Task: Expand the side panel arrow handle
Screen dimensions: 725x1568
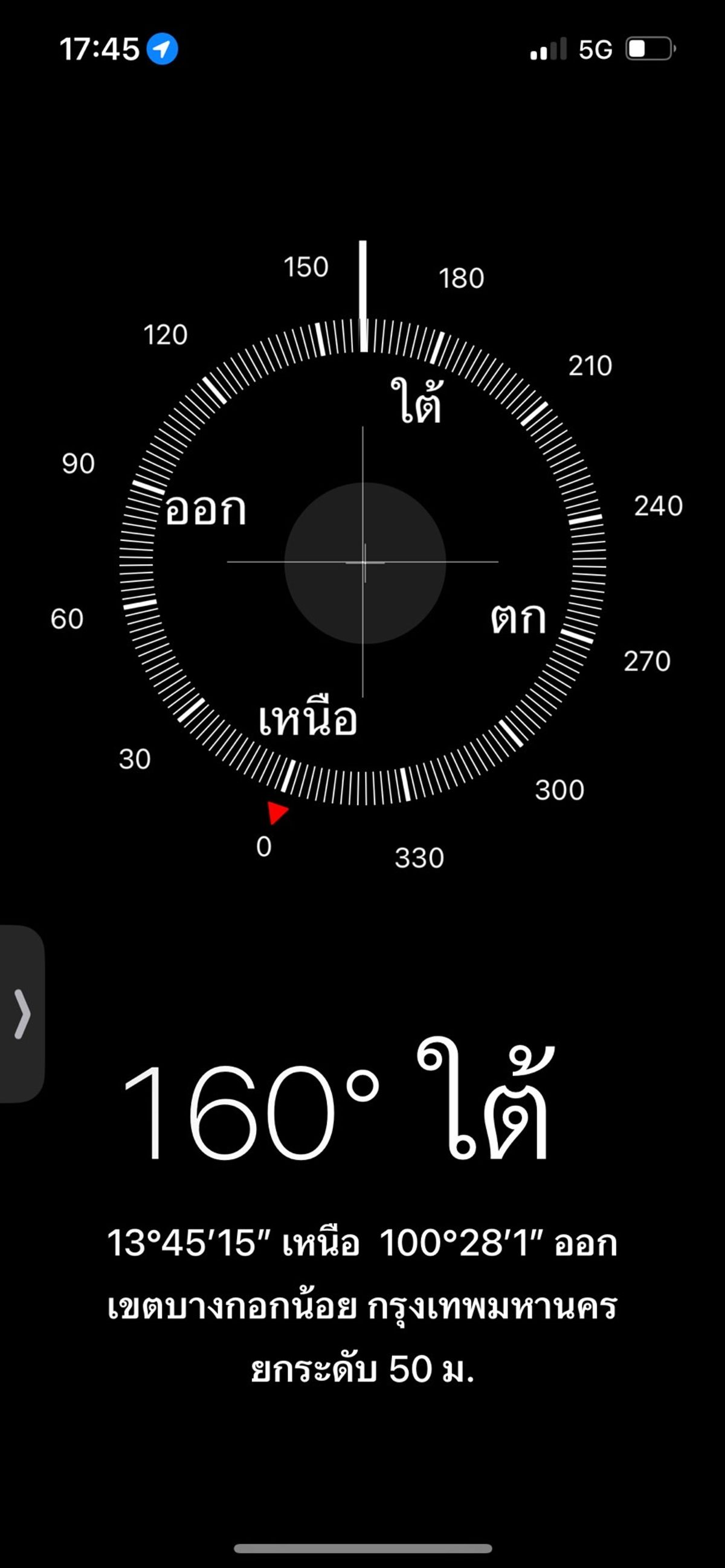Action: [x=22, y=1014]
